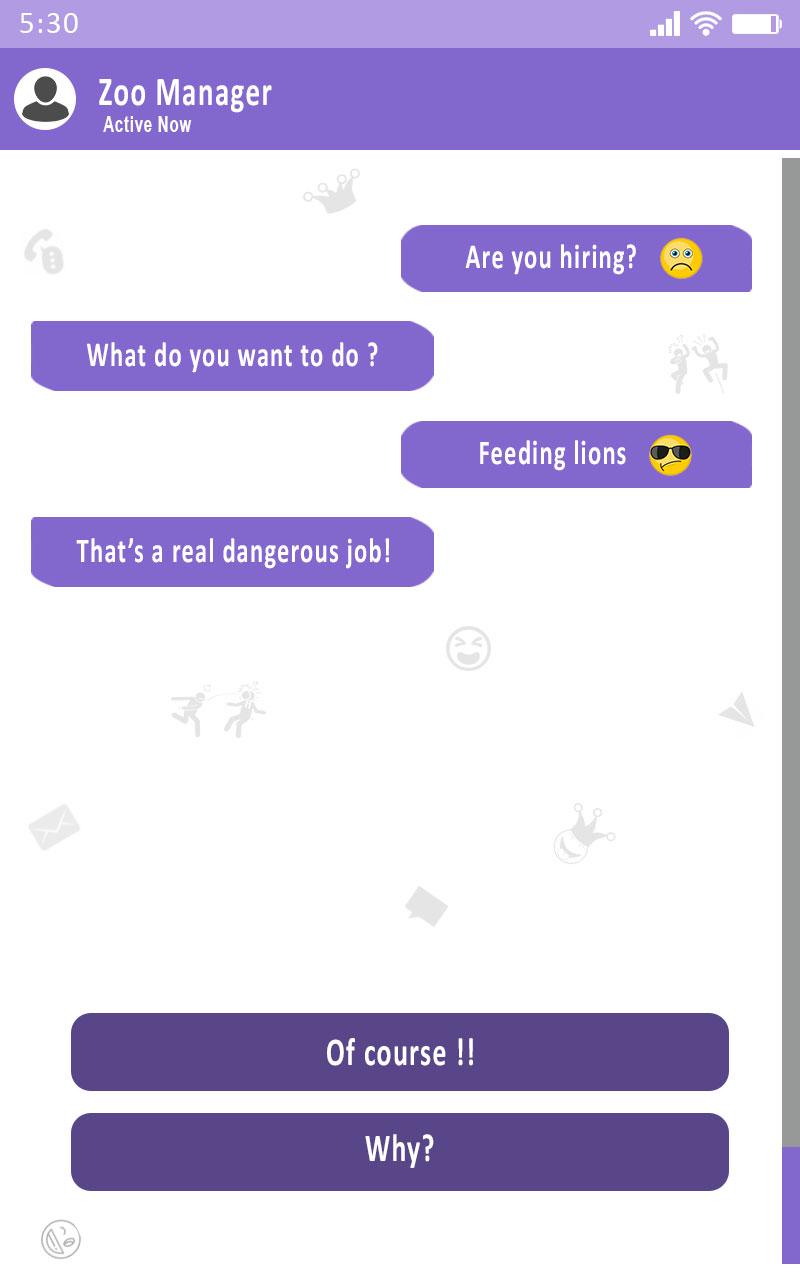Open Zoo Manager's profile picture

coord(45,99)
